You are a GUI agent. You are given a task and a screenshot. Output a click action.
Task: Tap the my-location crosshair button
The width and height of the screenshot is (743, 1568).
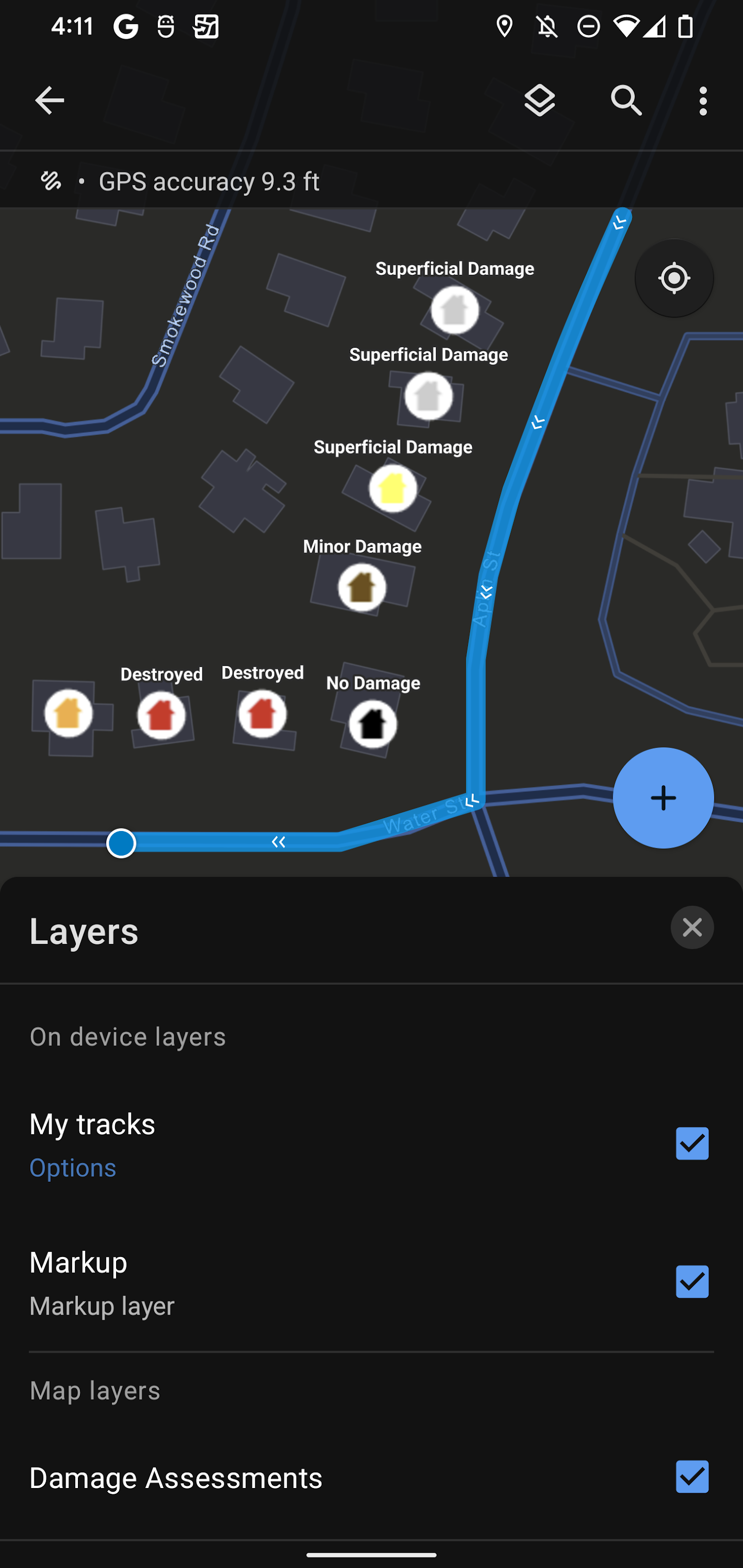coord(673,278)
